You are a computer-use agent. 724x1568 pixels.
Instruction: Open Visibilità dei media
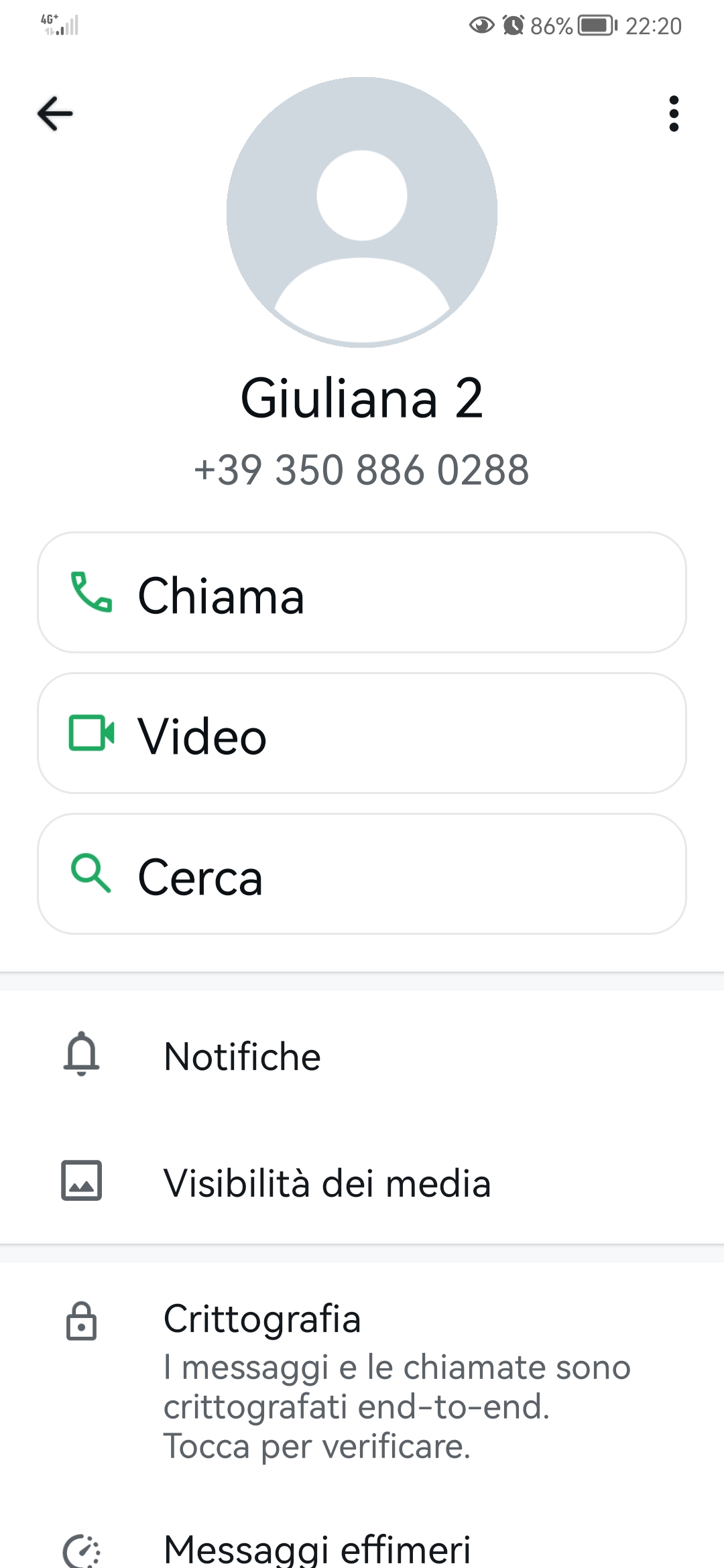(x=362, y=1183)
